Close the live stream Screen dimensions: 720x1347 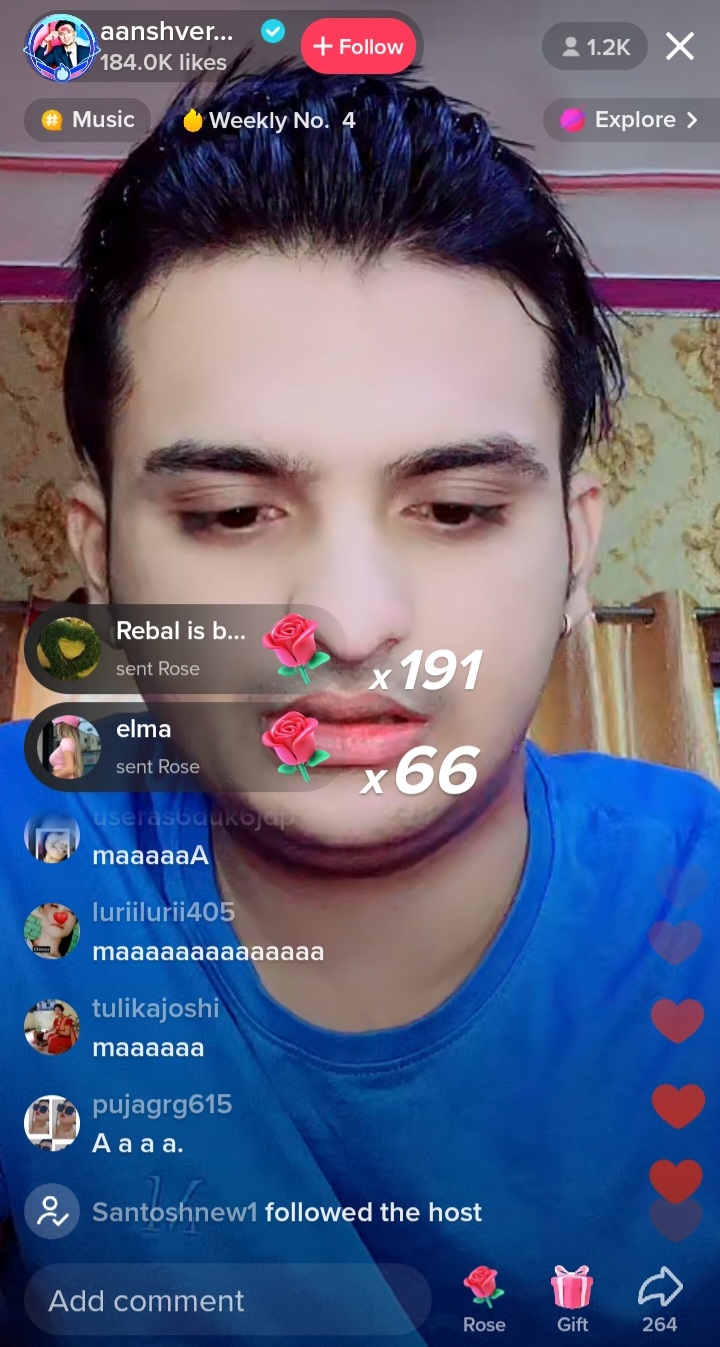[680, 46]
